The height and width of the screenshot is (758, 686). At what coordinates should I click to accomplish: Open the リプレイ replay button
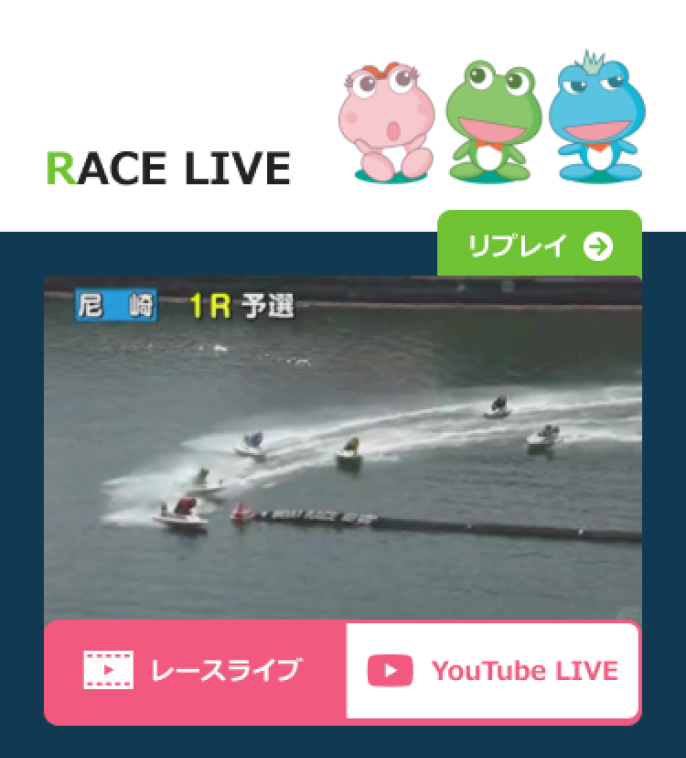(x=539, y=245)
